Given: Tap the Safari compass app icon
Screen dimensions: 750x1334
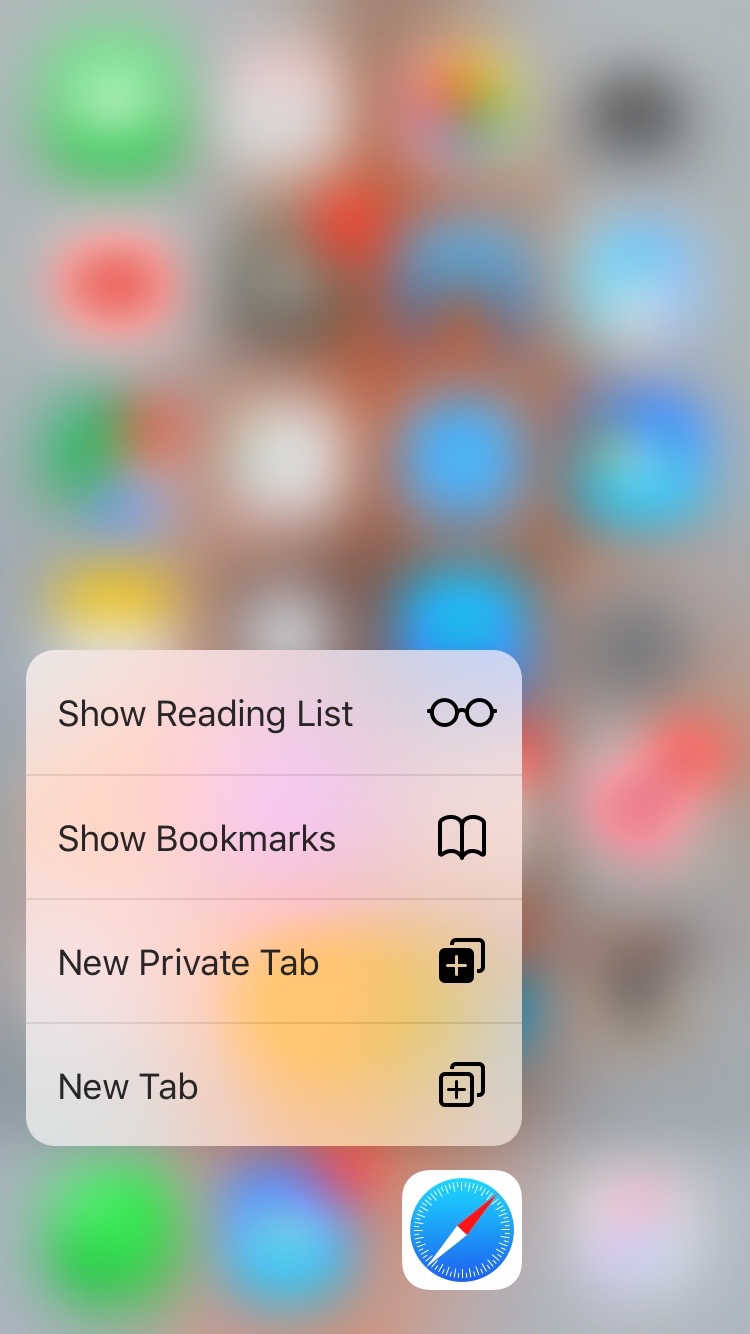Looking at the screenshot, I should tap(462, 1230).
